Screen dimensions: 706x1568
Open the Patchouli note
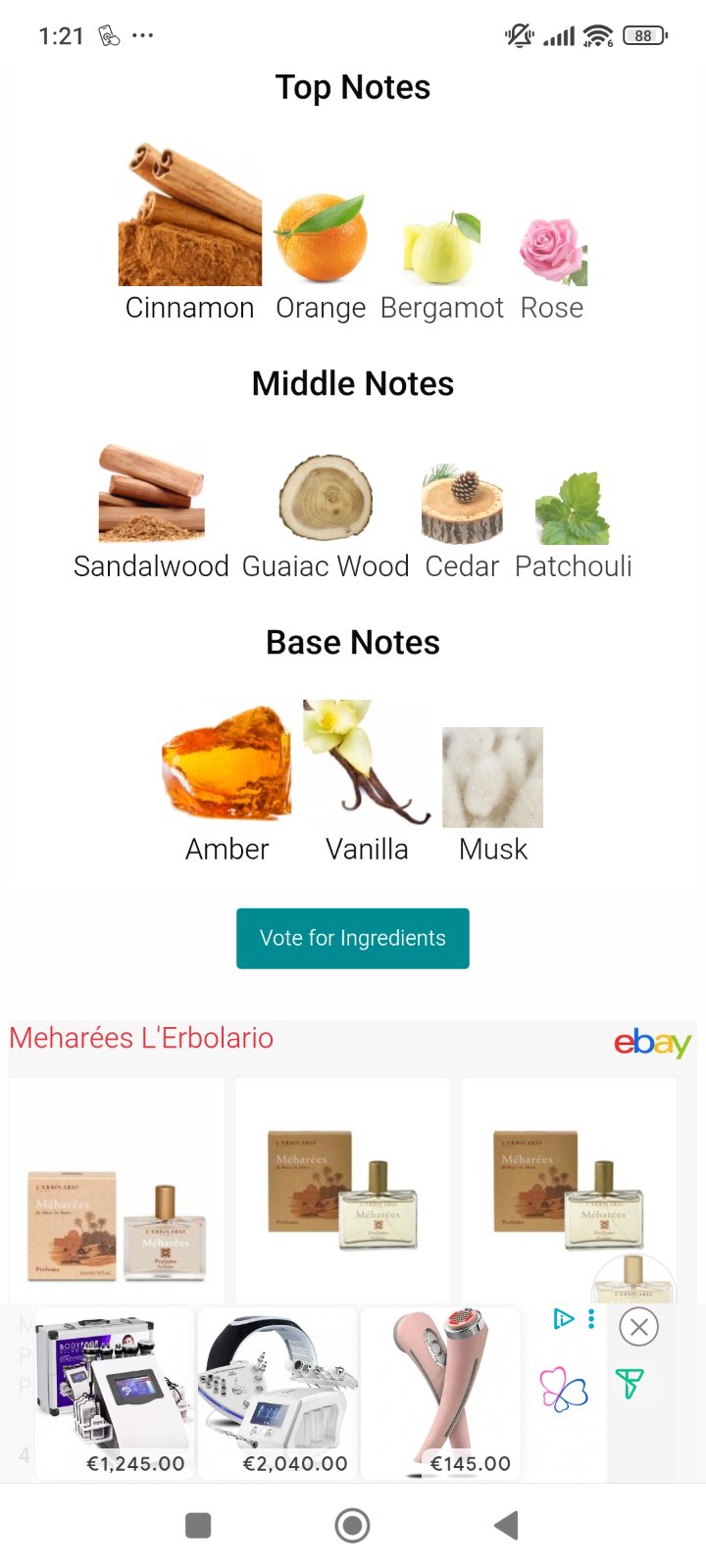point(573,508)
